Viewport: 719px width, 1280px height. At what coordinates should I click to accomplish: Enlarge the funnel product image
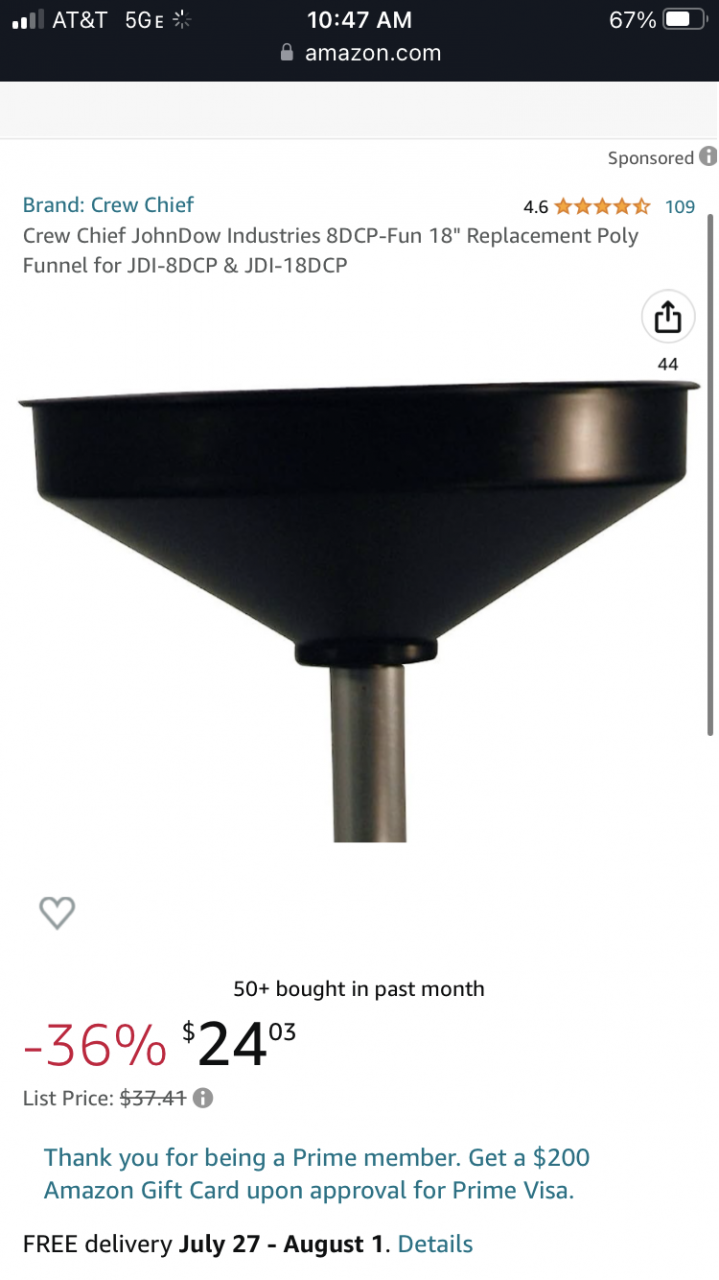(x=360, y=600)
